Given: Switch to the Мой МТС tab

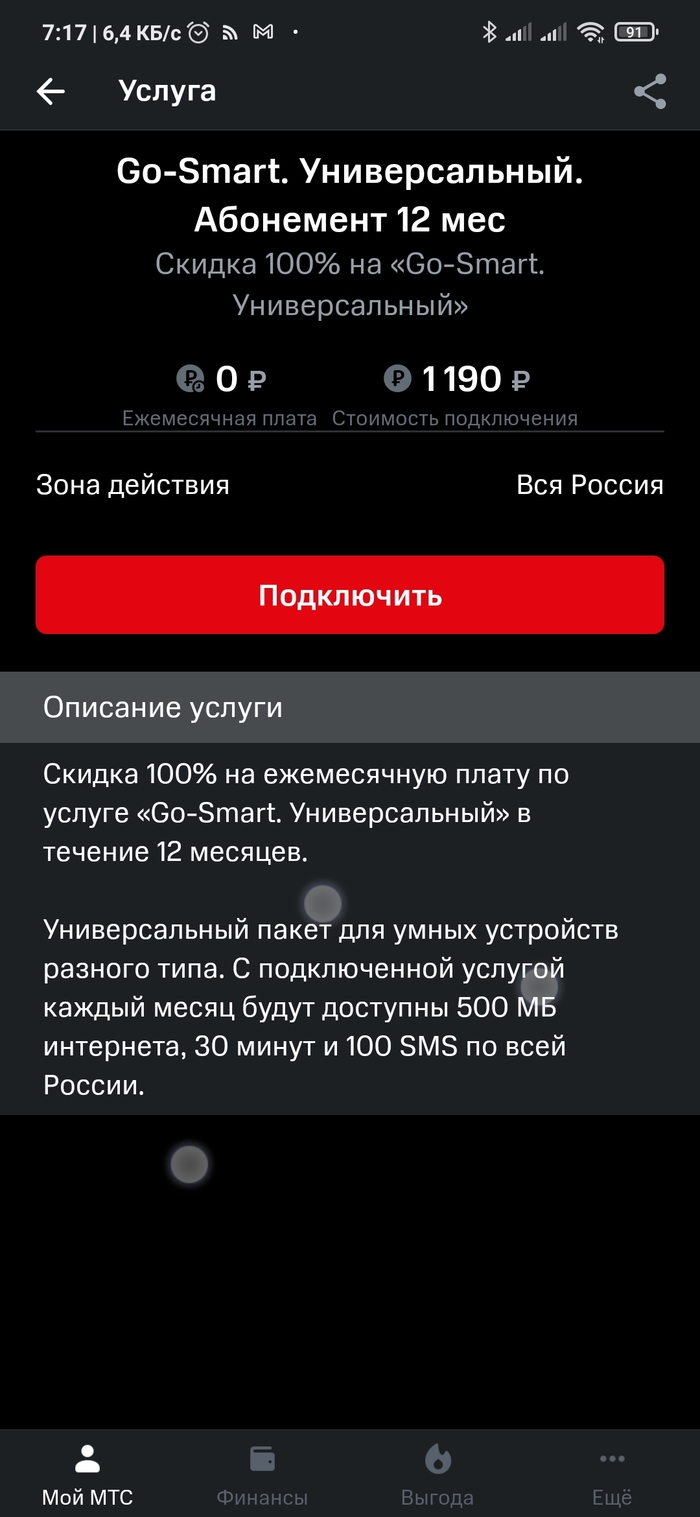Looking at the screenshot, I should [87, 1474].
